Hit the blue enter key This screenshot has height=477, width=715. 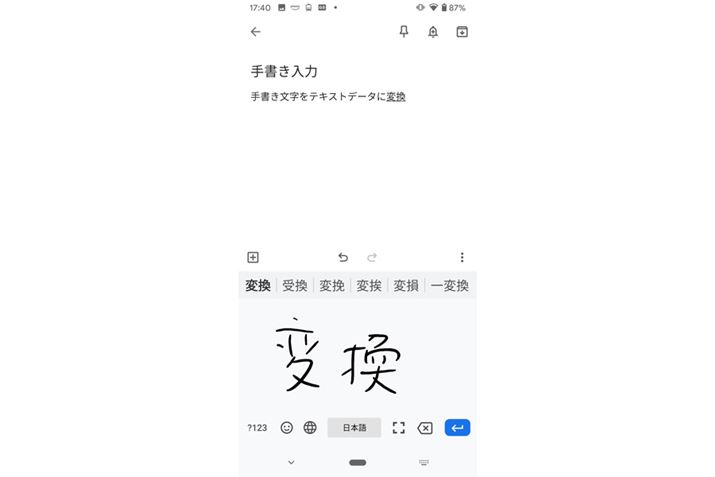457,428
